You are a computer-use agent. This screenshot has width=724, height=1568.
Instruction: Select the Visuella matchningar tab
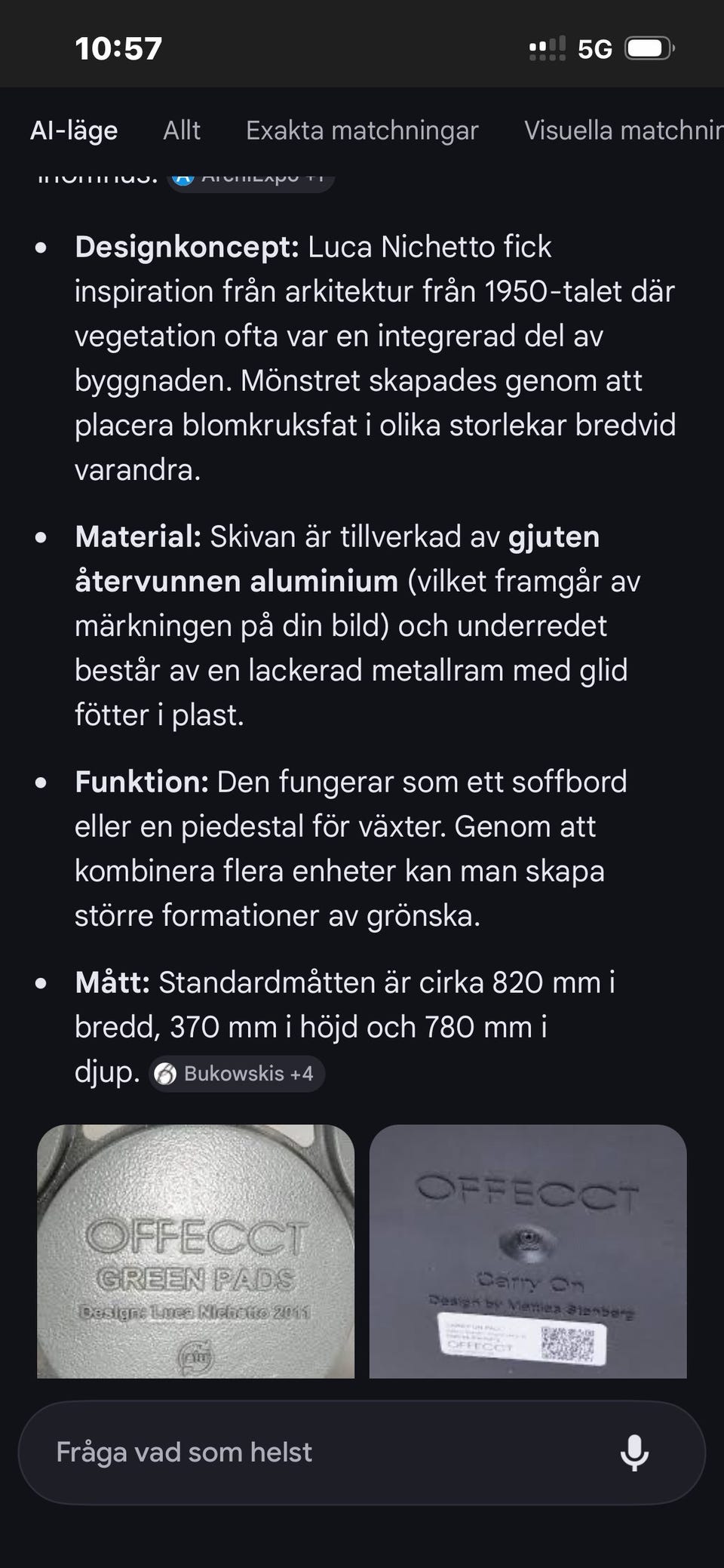[x=623, y=131]
